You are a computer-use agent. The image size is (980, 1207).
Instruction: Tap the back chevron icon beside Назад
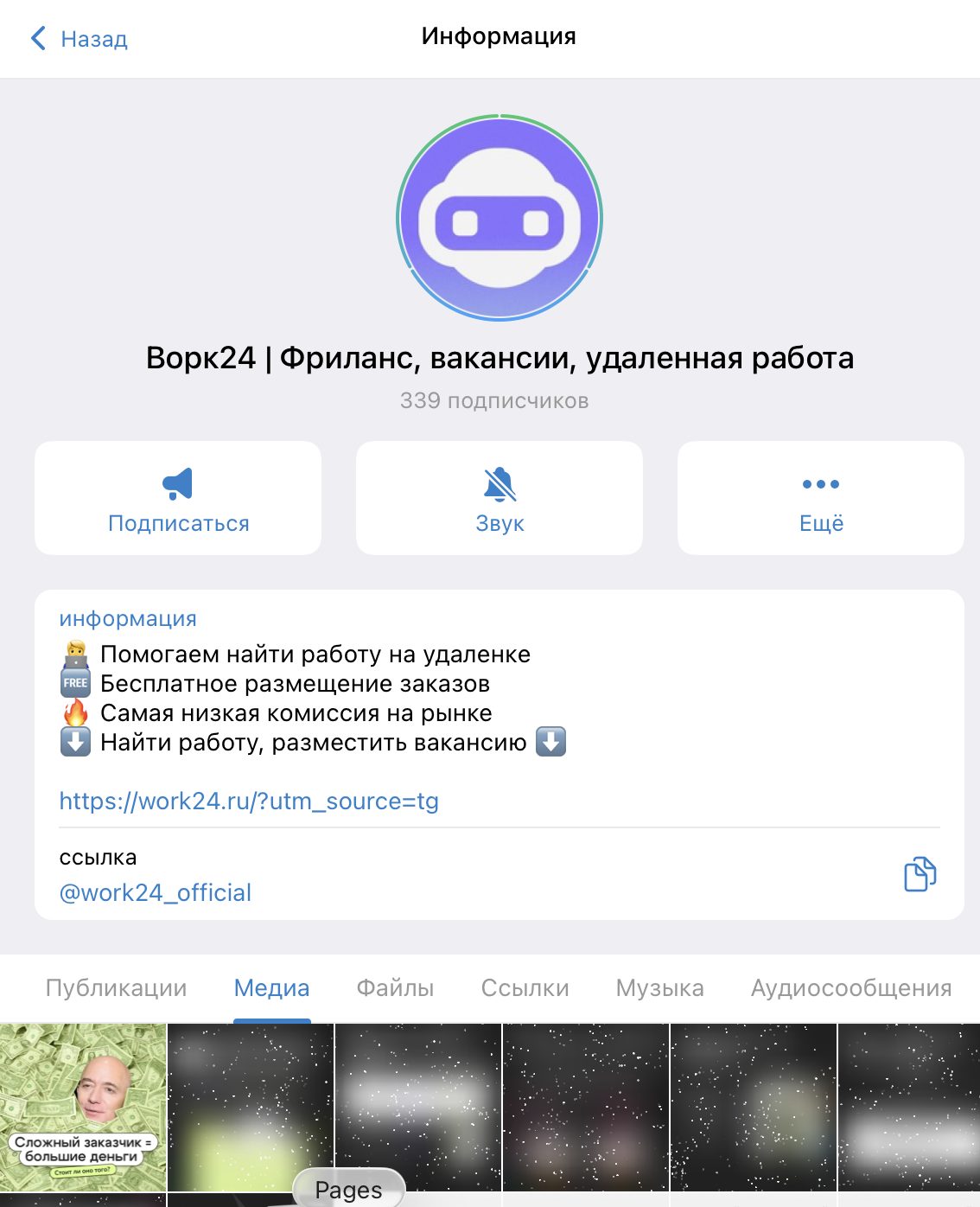pos(35,38)
